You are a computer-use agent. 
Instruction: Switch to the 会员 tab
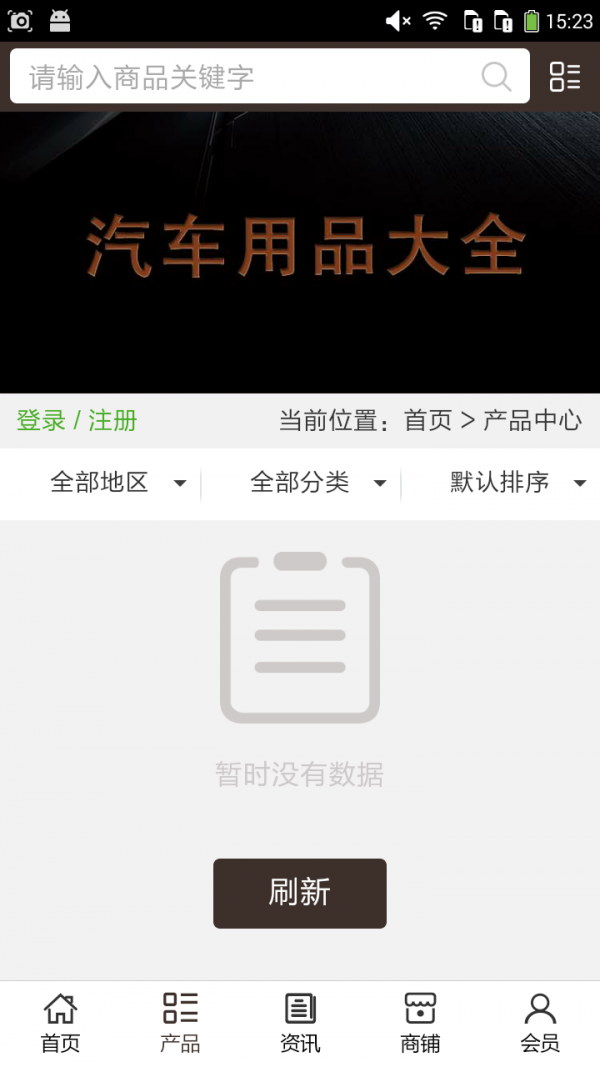pyautogui.click(x=540, y=1023)
